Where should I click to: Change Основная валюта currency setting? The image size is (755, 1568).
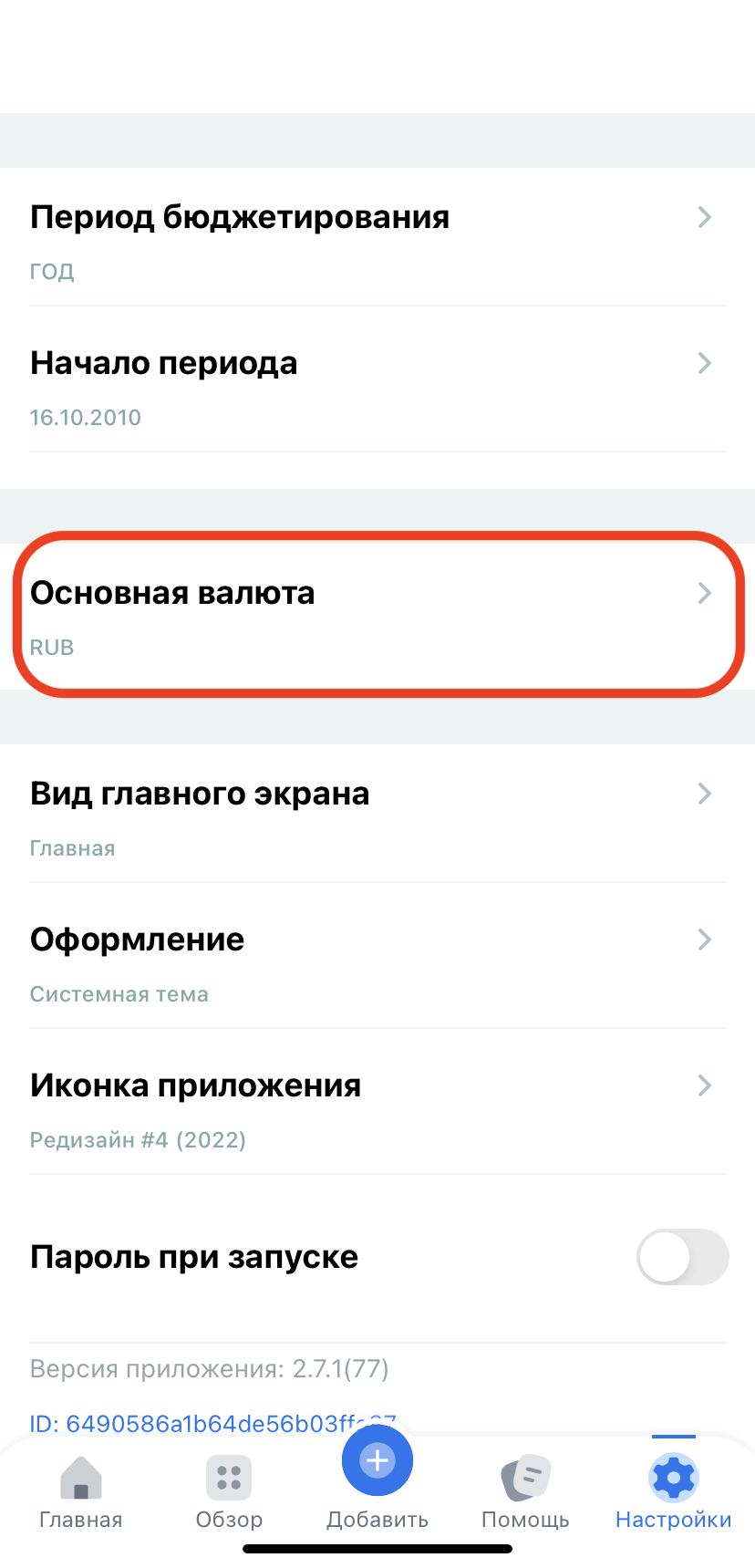pos(377,616)
